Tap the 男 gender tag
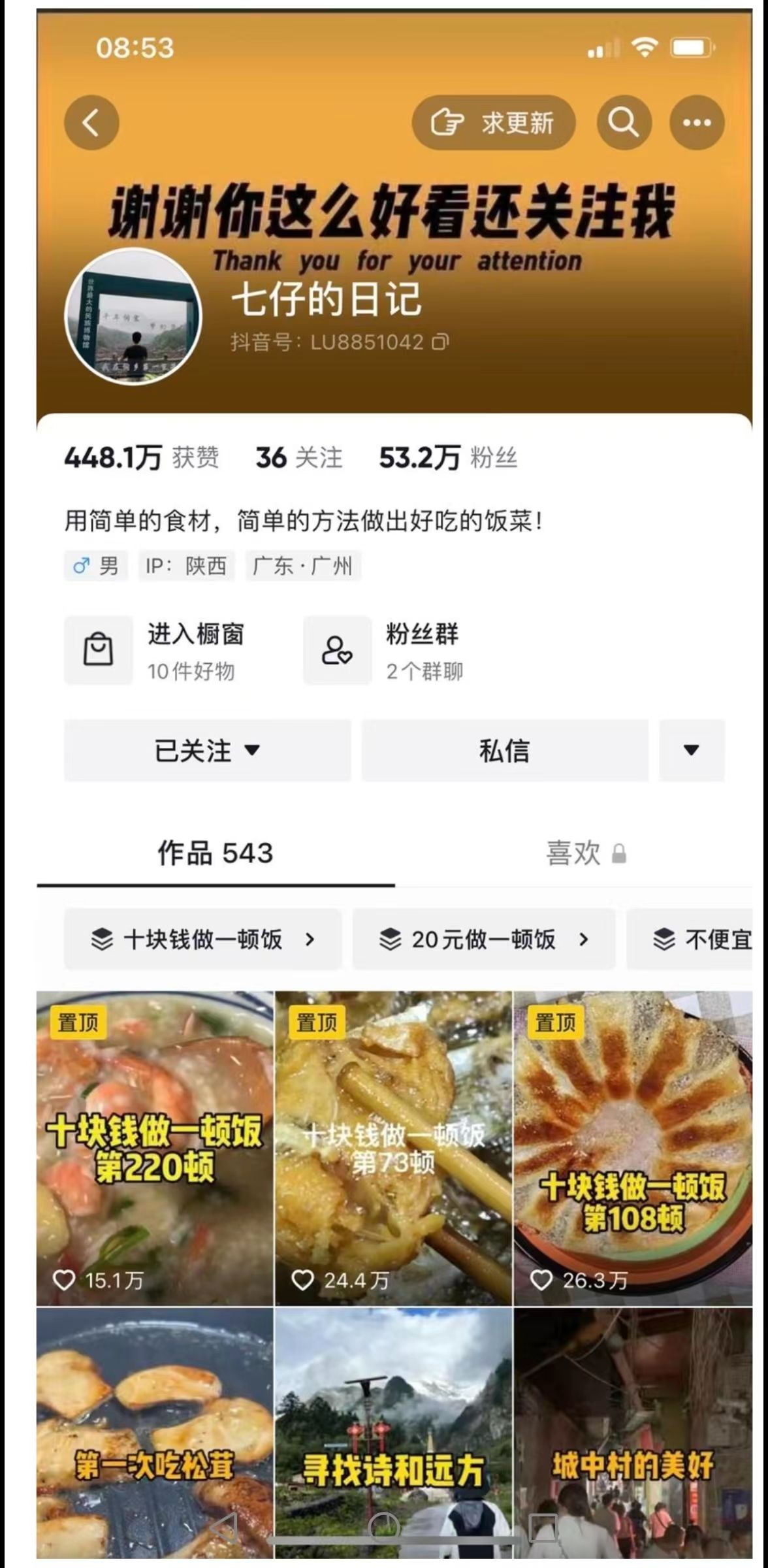This screenshot has width=768, height=1568. tap(96, 566)
